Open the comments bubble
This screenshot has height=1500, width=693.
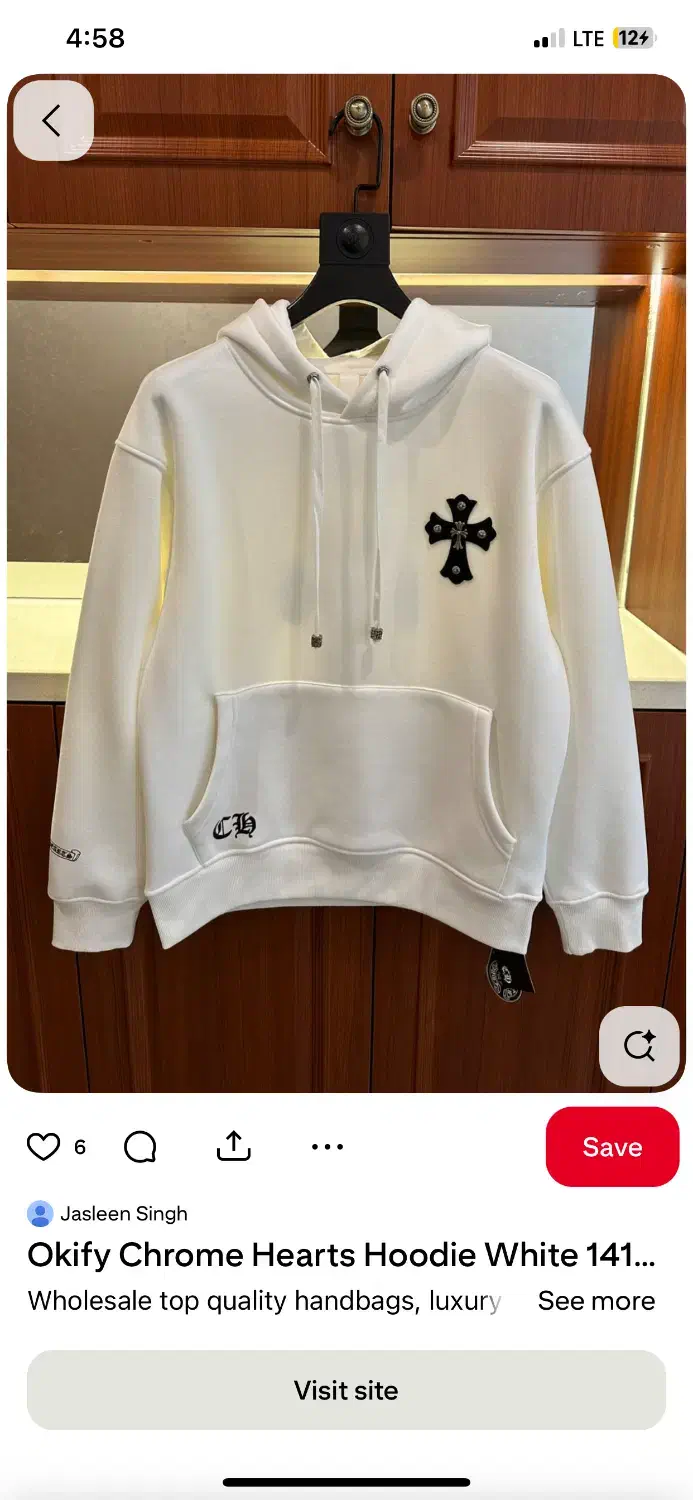click(x=140, y=1147)
